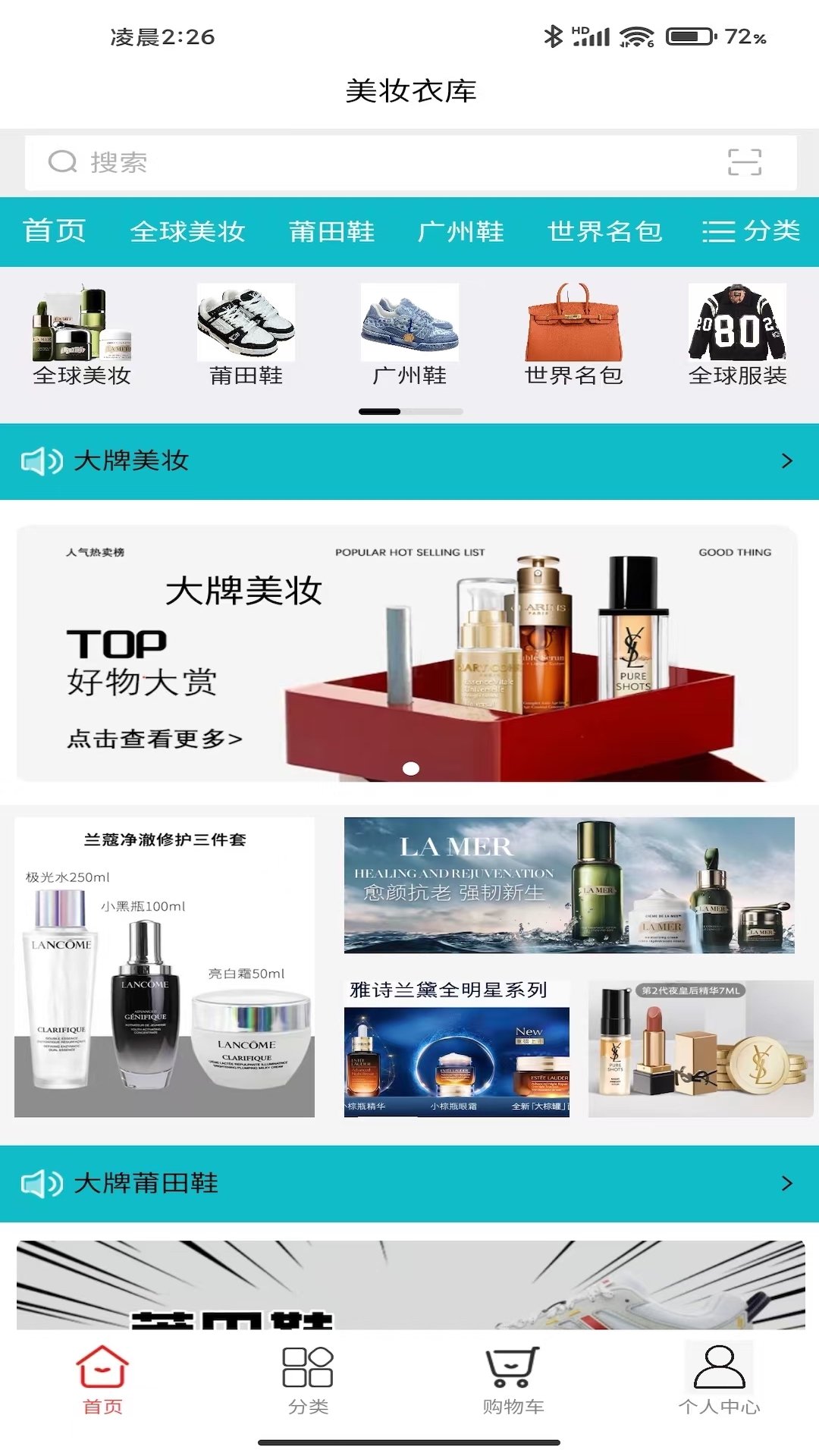Screen dimensions: 819x1456
Task: Switch to the 全球美妆 top tab
Action: 187,231
